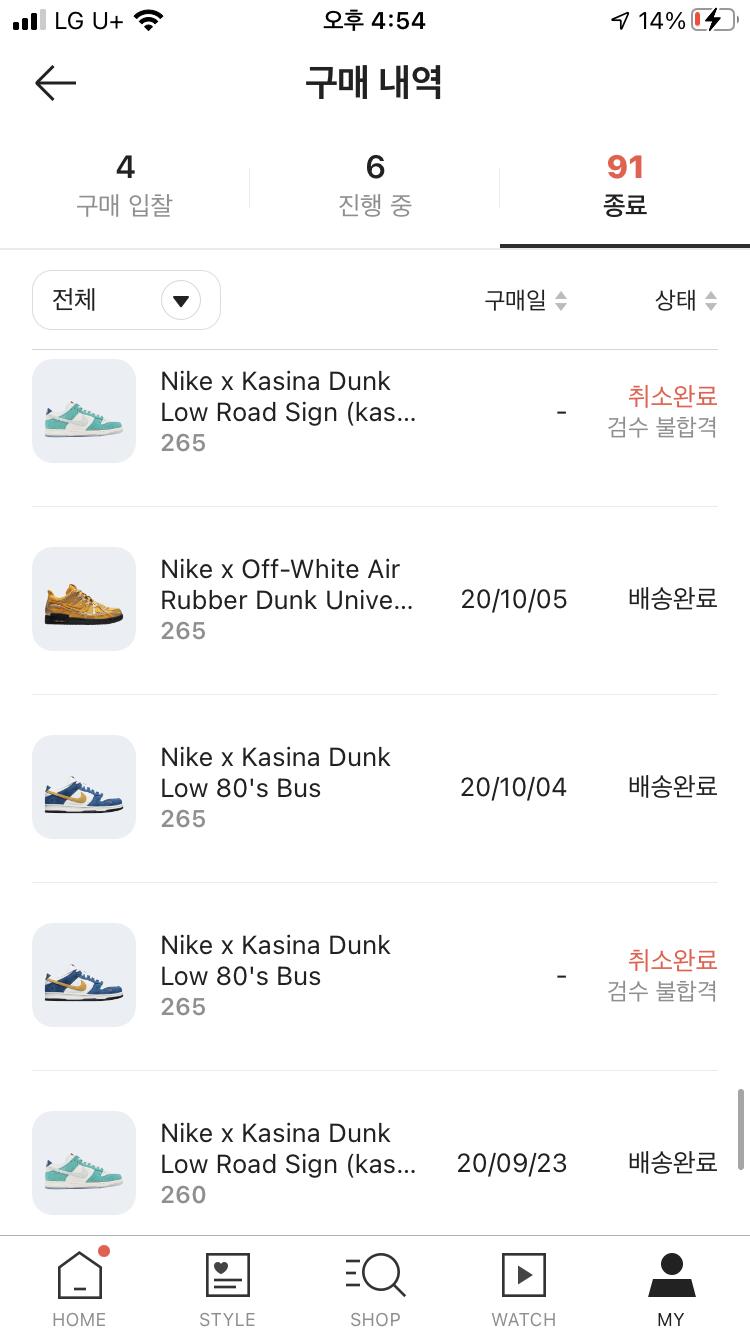750x1334 pixels.
Task: Switch to the 진행 중 tab
Action: coord(375,185)
